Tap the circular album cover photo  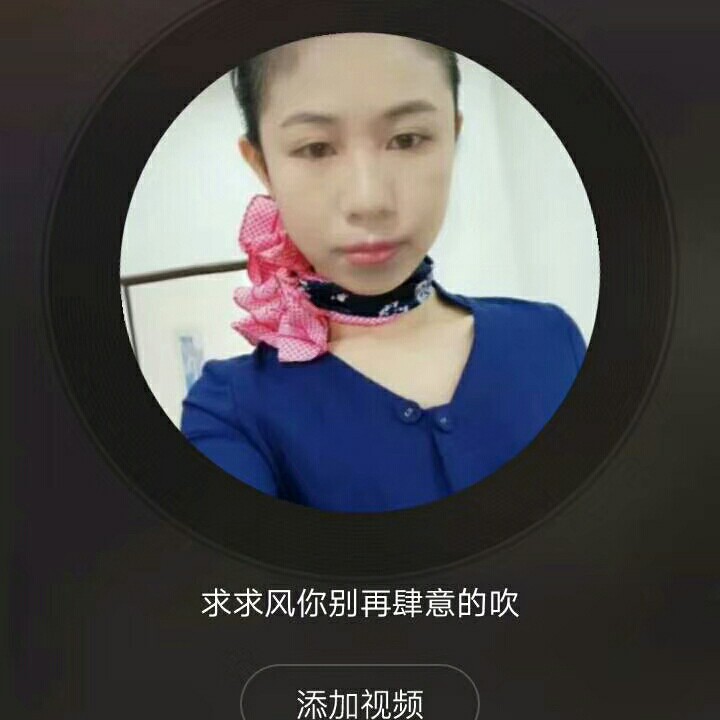[x=360, y=275]
